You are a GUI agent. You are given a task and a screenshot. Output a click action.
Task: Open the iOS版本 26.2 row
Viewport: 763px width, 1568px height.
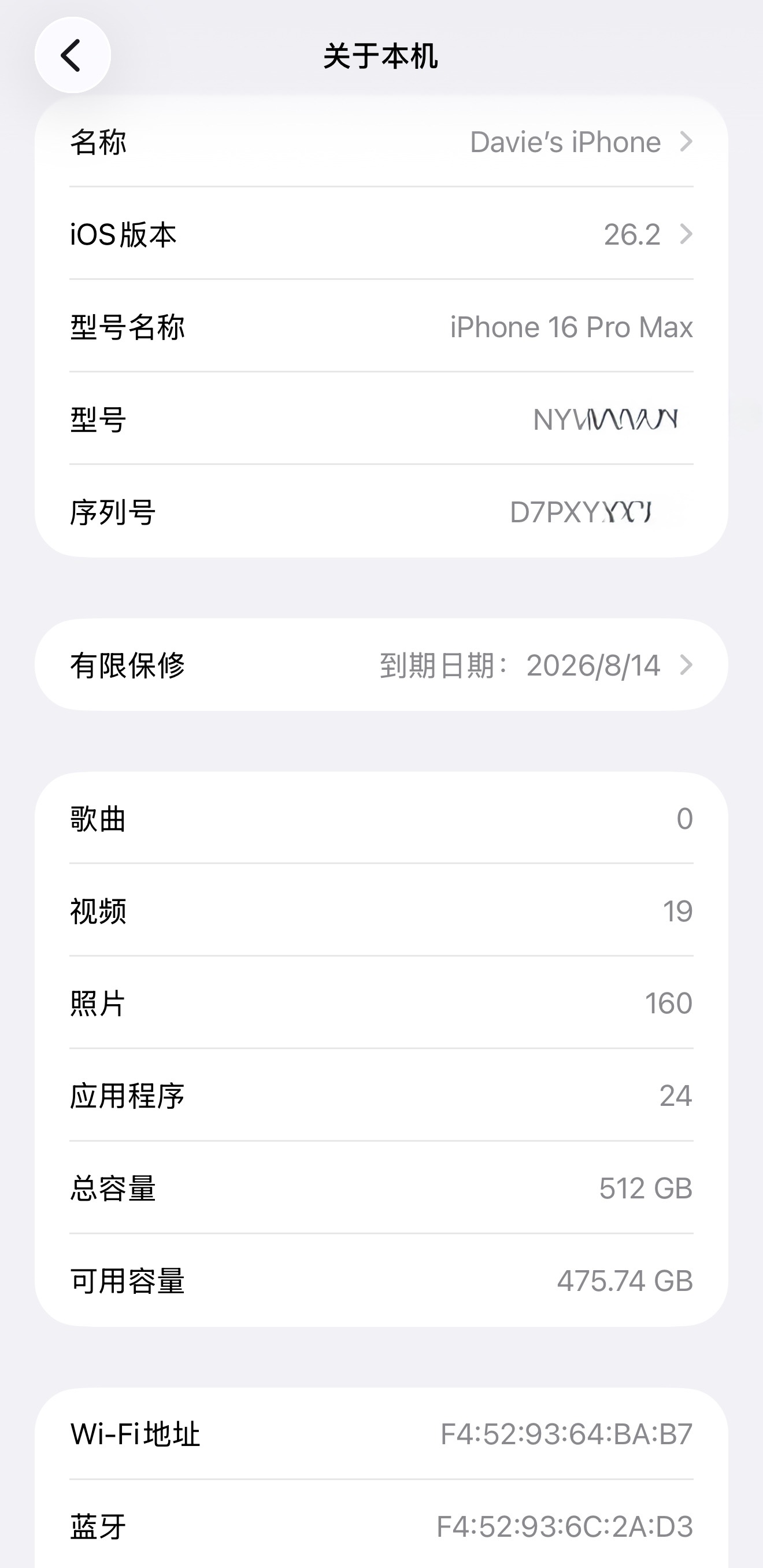tap(381, 234)
